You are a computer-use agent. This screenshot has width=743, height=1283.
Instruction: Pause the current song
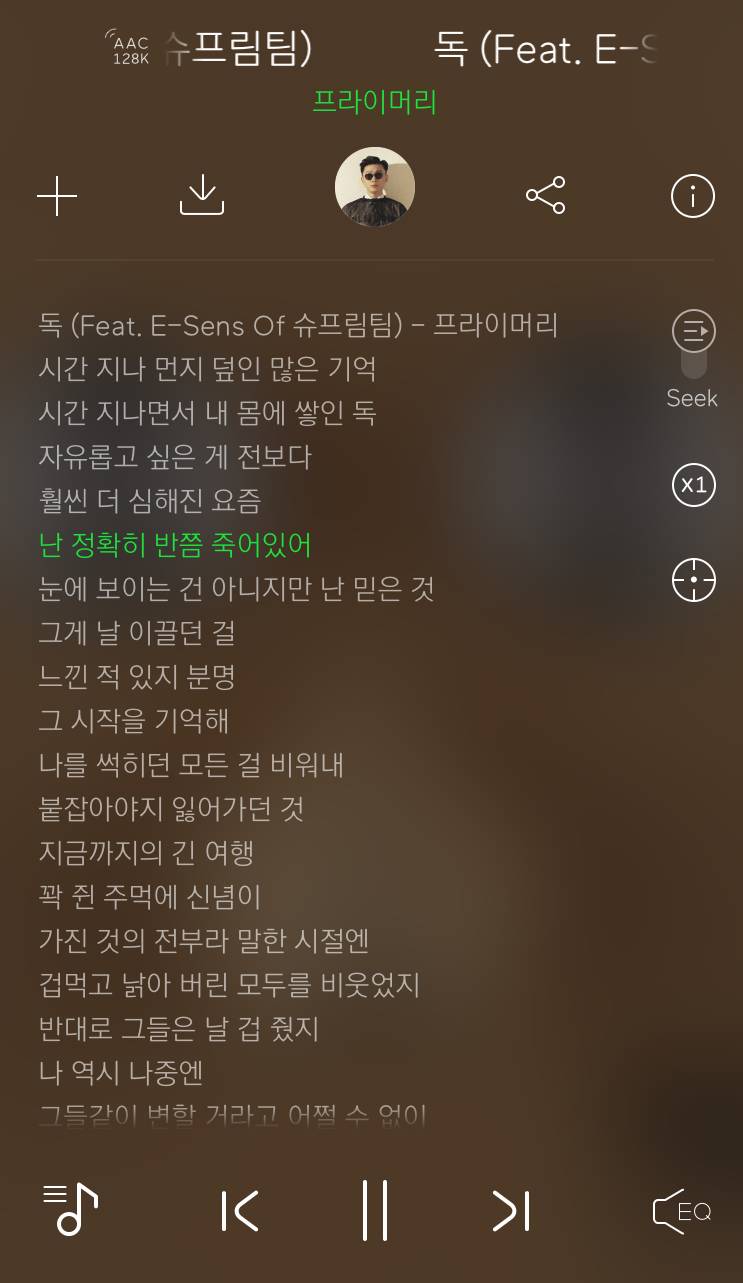tap(375, 1210)
